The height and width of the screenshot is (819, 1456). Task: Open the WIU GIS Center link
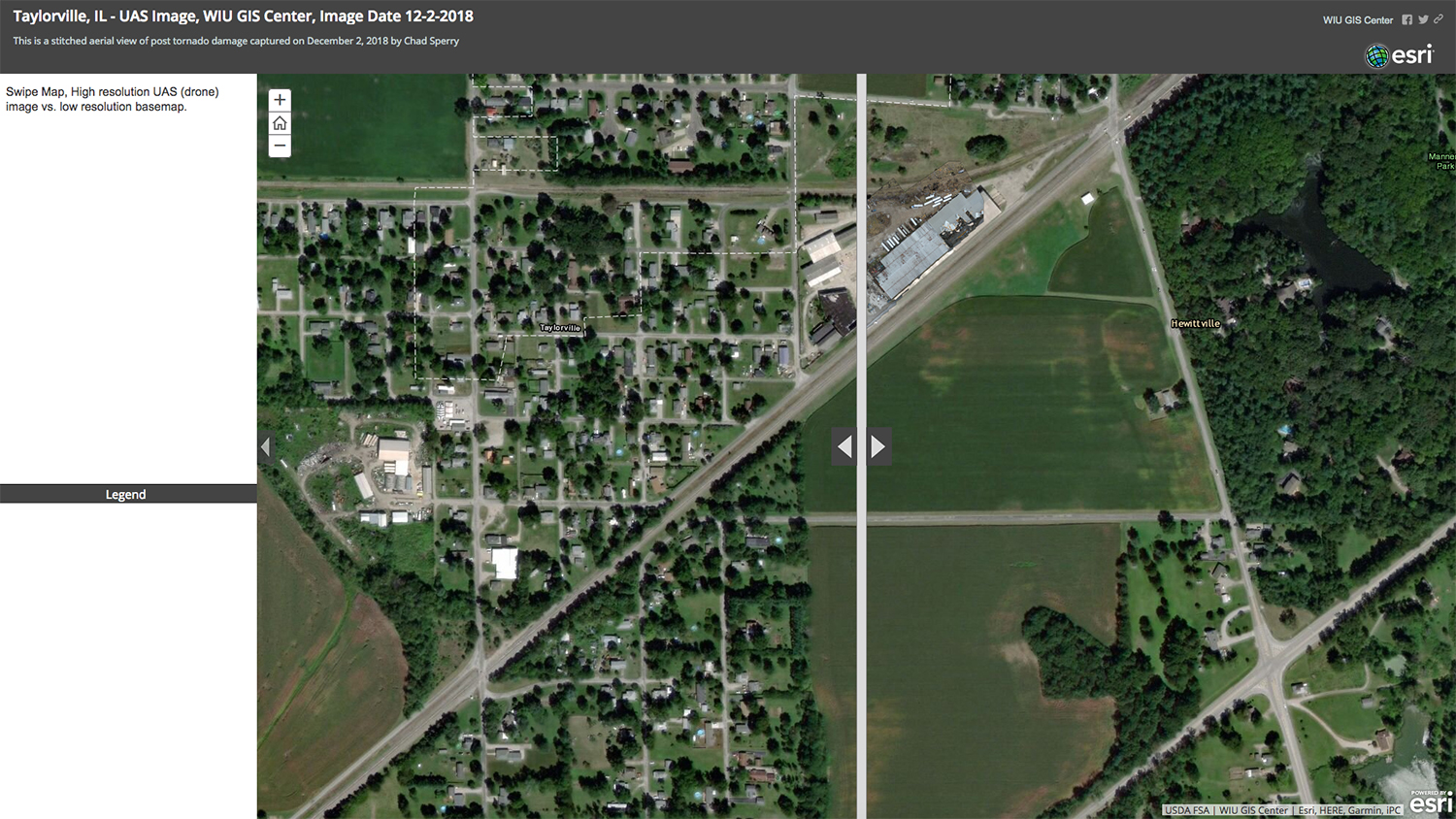tap(1357, 20)
